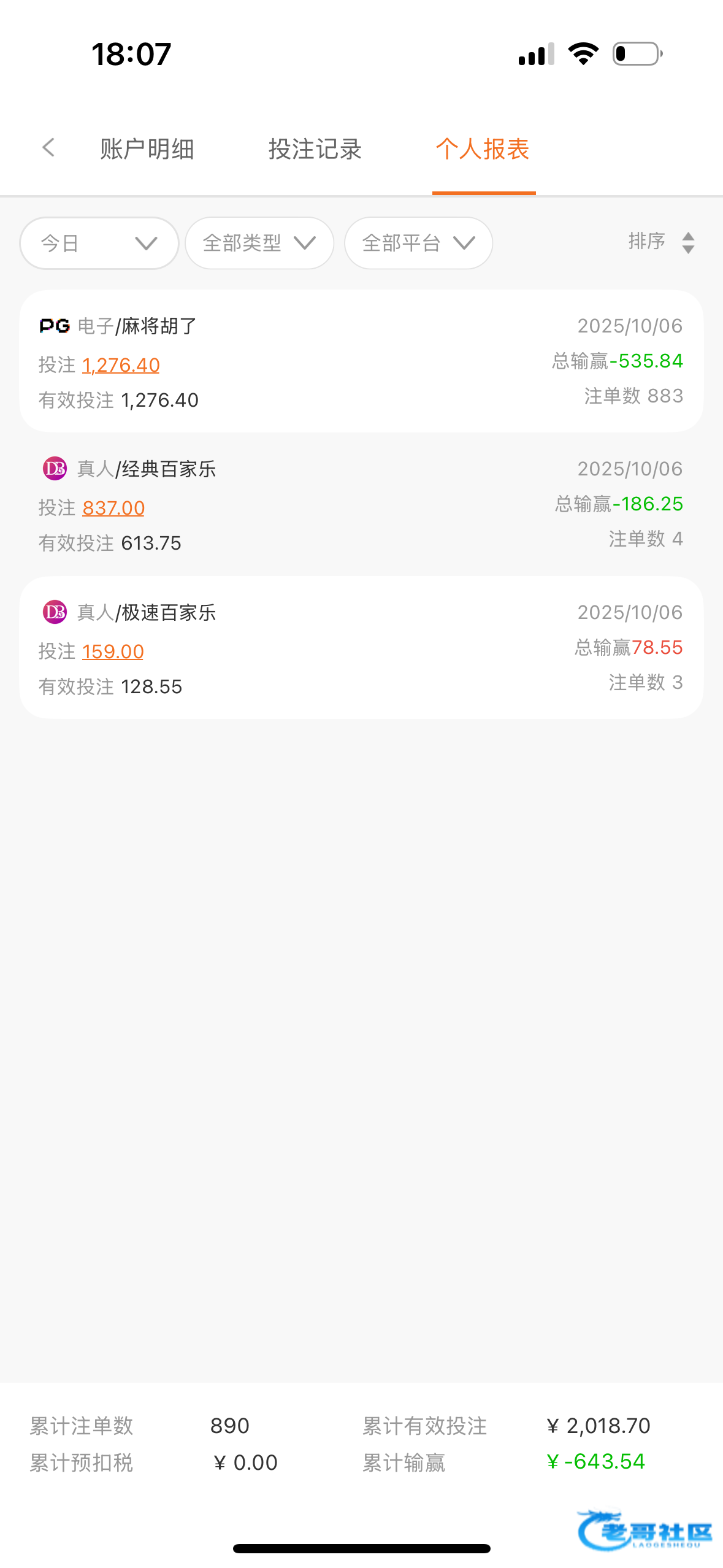Tap the 排序 sort control
723x1568 pixels.
662,242
